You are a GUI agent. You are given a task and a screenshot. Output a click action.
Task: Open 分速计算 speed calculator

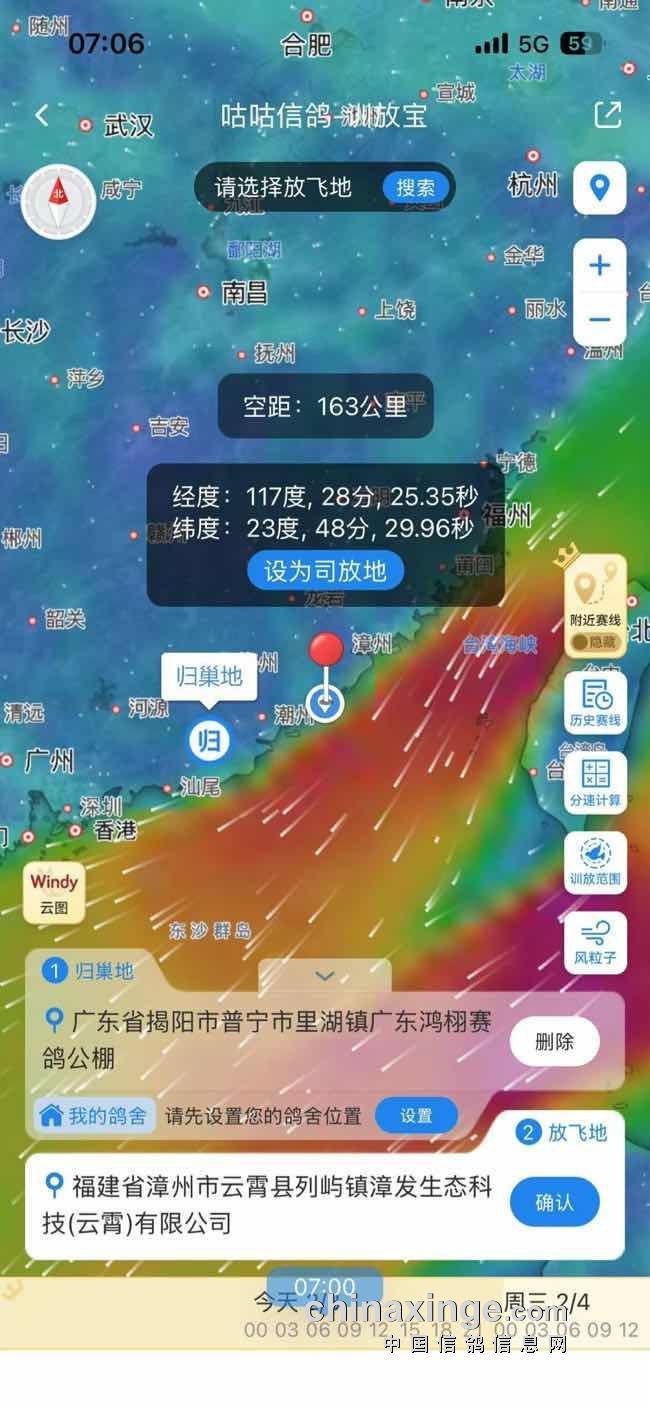595,782
